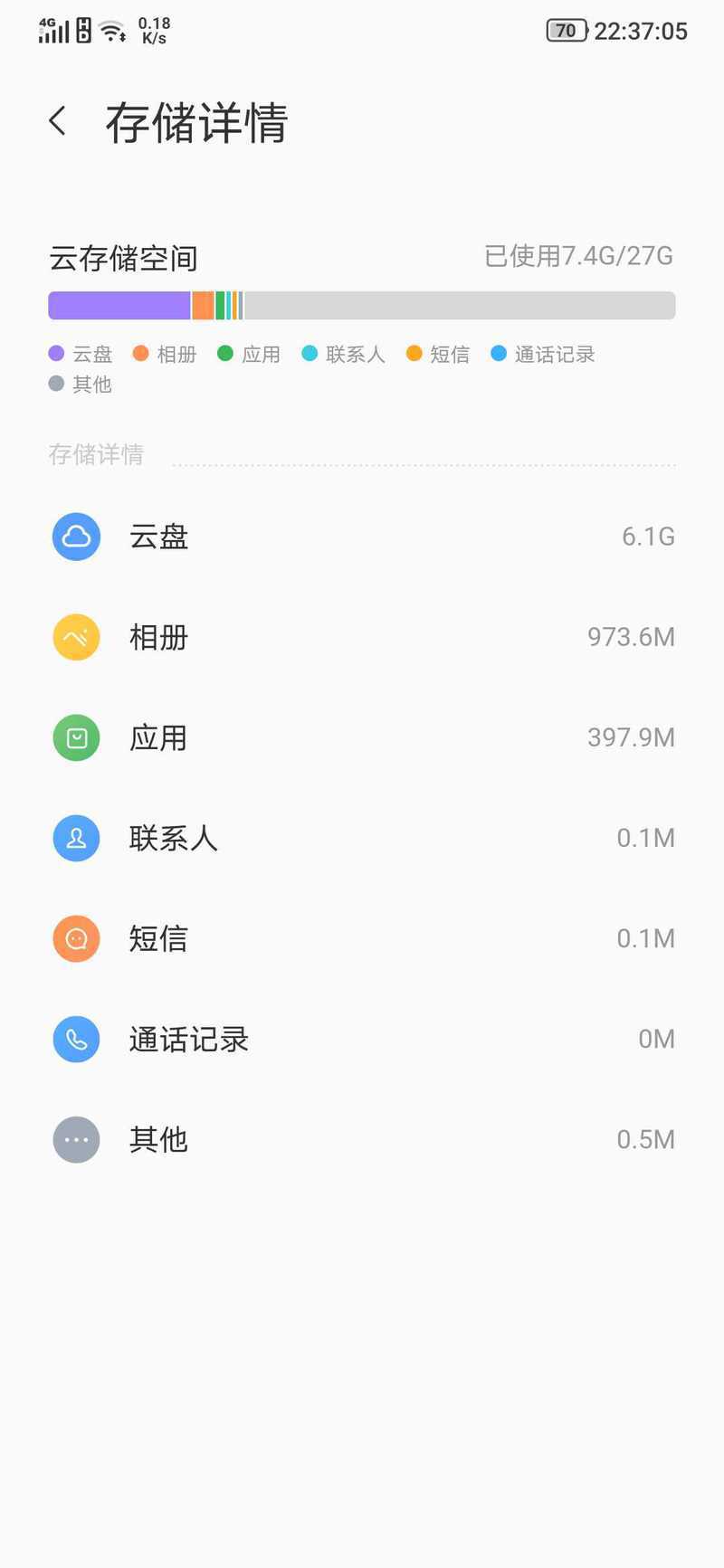724x1568 pixels.
Task: Open the 短信 storage row
Action: (x=362, y=938)
